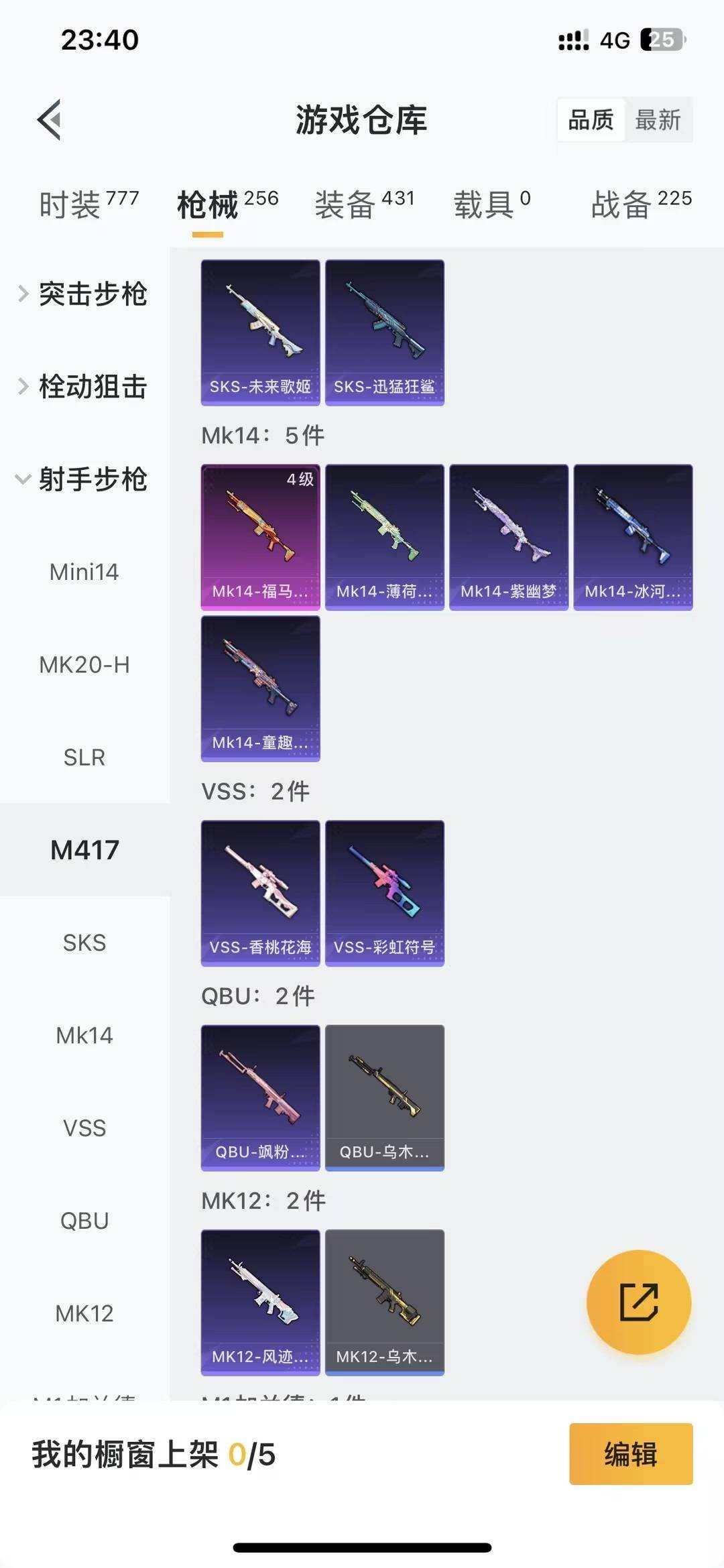
Task: Open the QBU-乌木 skin
Action: click(x=384, y=1097)
